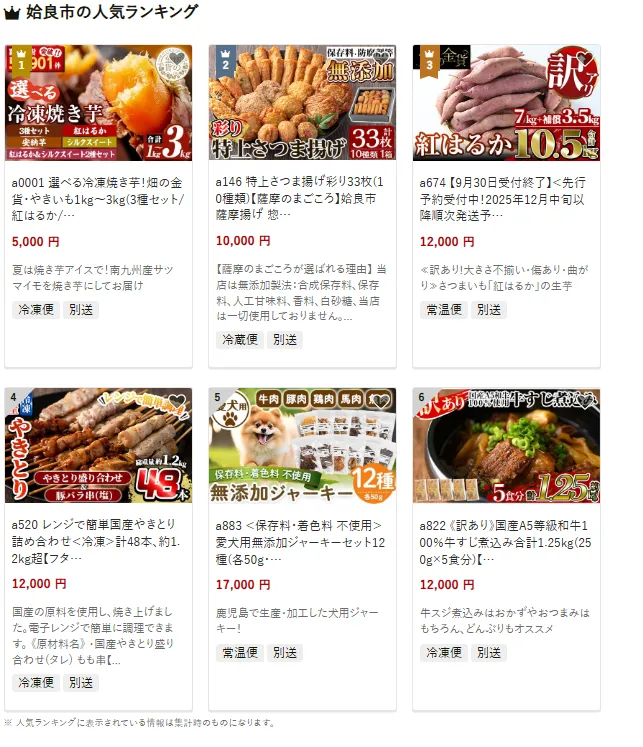Open the 冷凍焼き芋 rank 1 product card
The width and height of the screenshot is (643, 747).
click(98, 103)
